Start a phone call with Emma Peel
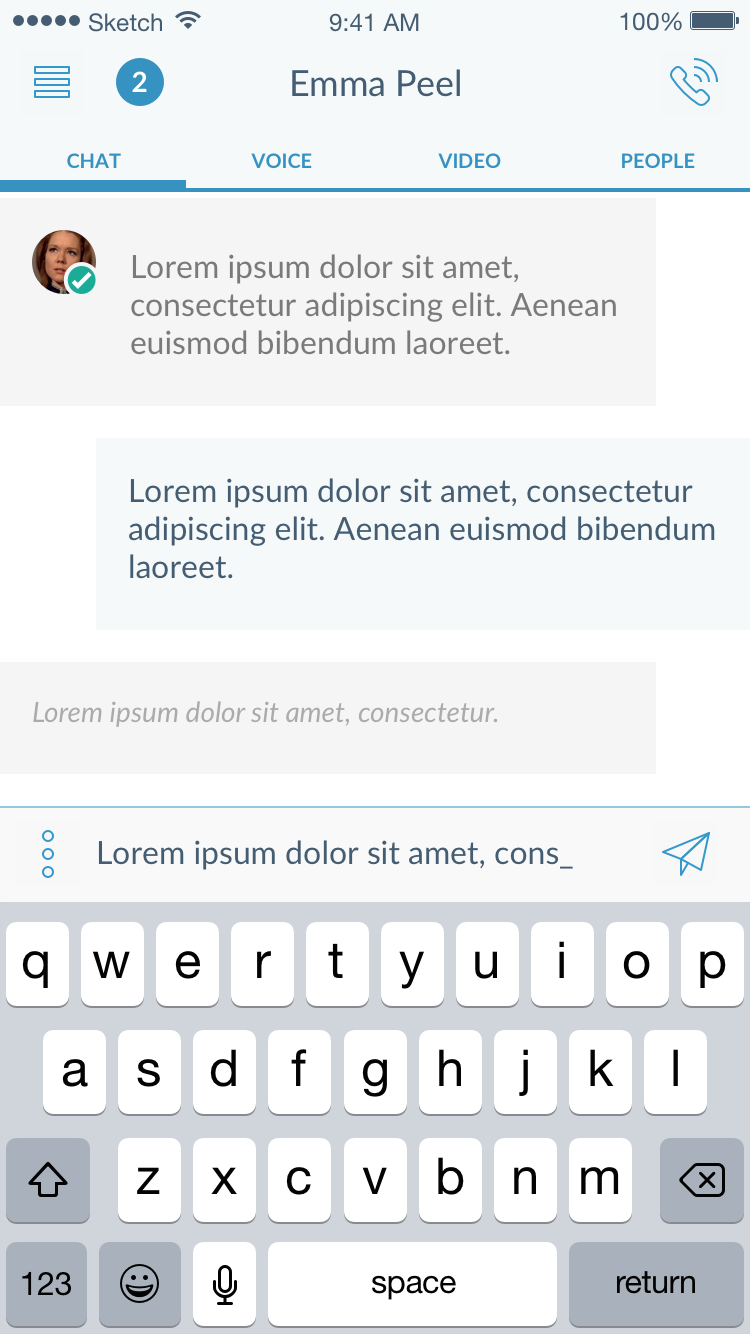The width and height of the screenshot is (750, 1334). (694, 82)
